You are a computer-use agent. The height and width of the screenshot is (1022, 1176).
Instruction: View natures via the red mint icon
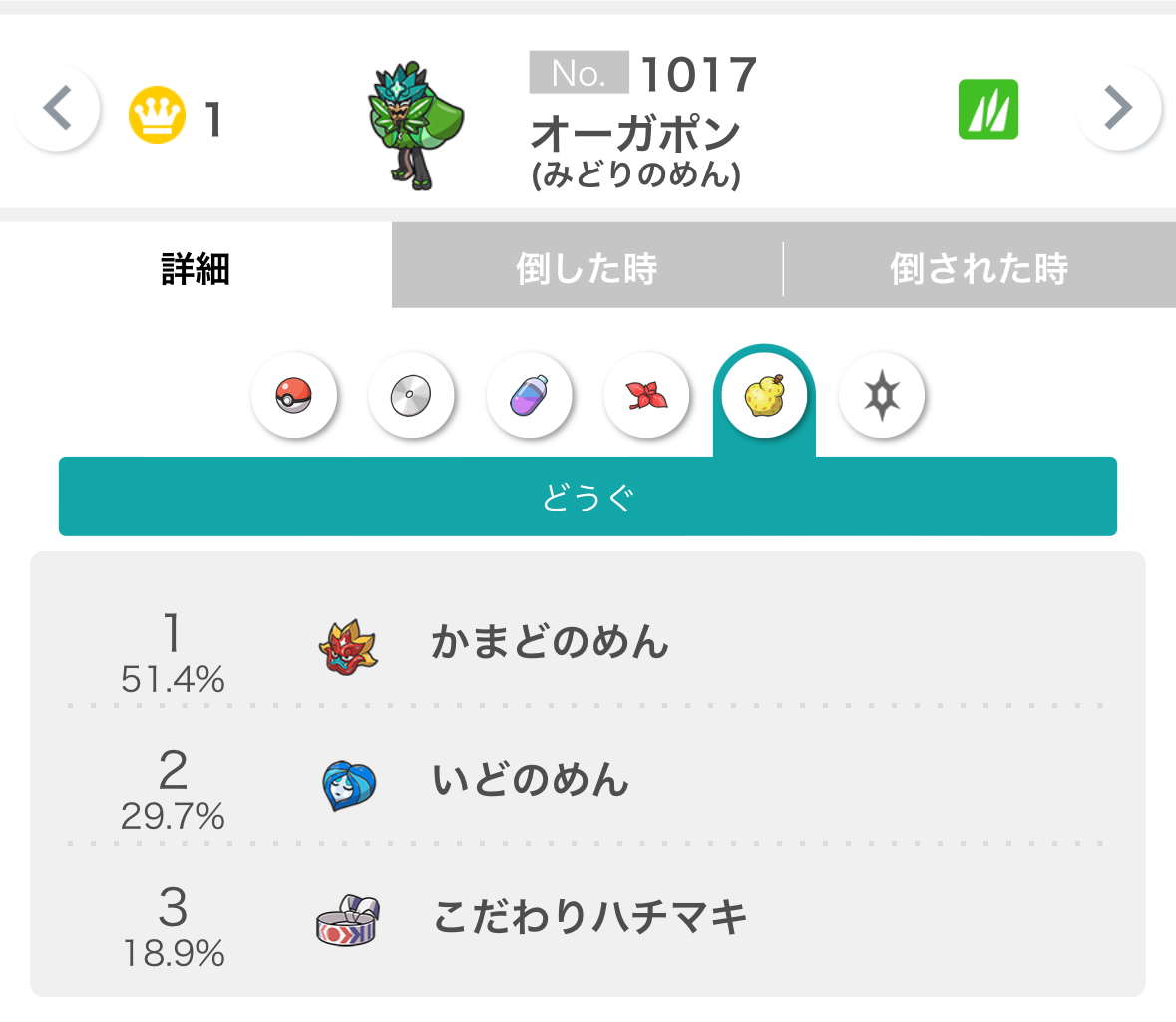pos(646,397)
